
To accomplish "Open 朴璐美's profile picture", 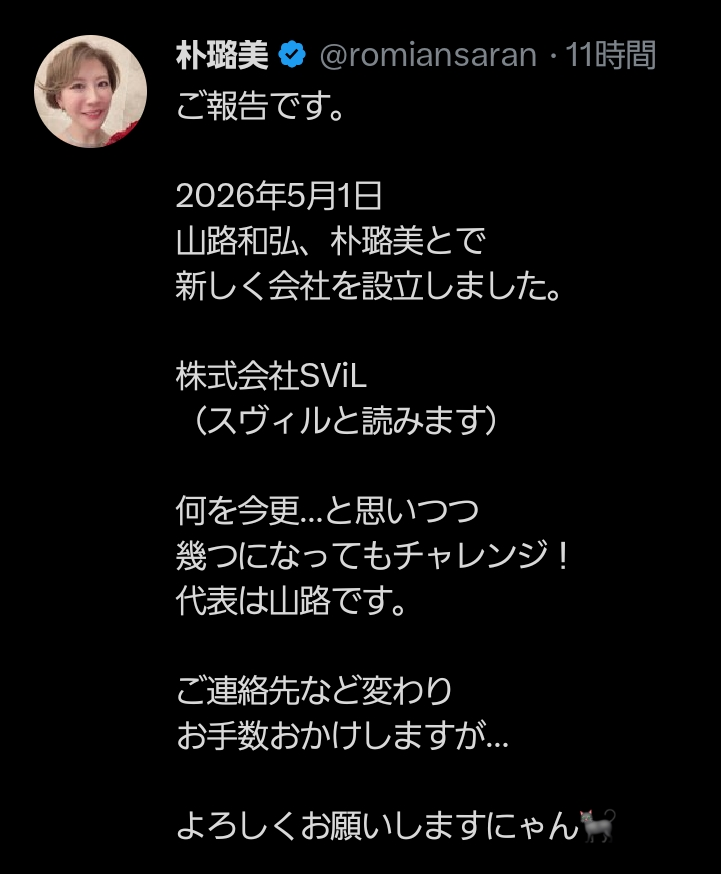I will [x=90, y=91].
